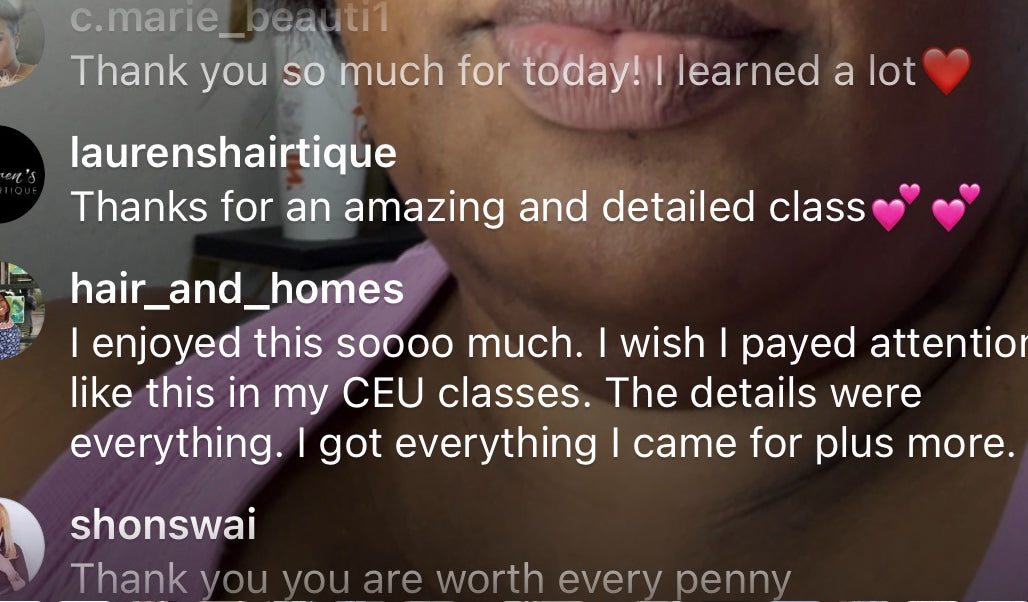Tap the hair_and_homes commenter username

point(237,289)
